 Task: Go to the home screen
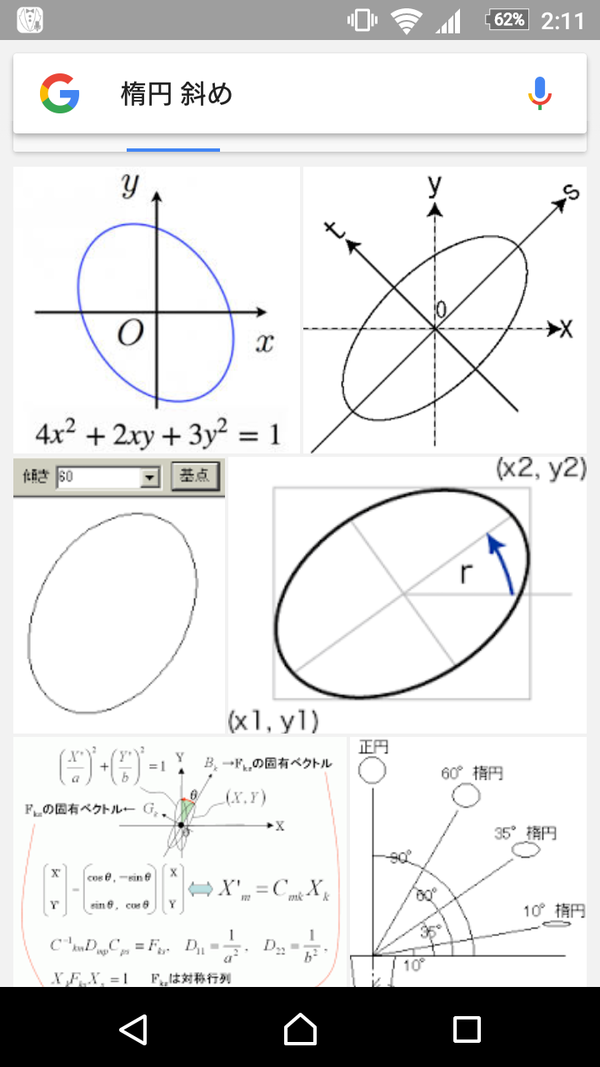coord(300,1028)
